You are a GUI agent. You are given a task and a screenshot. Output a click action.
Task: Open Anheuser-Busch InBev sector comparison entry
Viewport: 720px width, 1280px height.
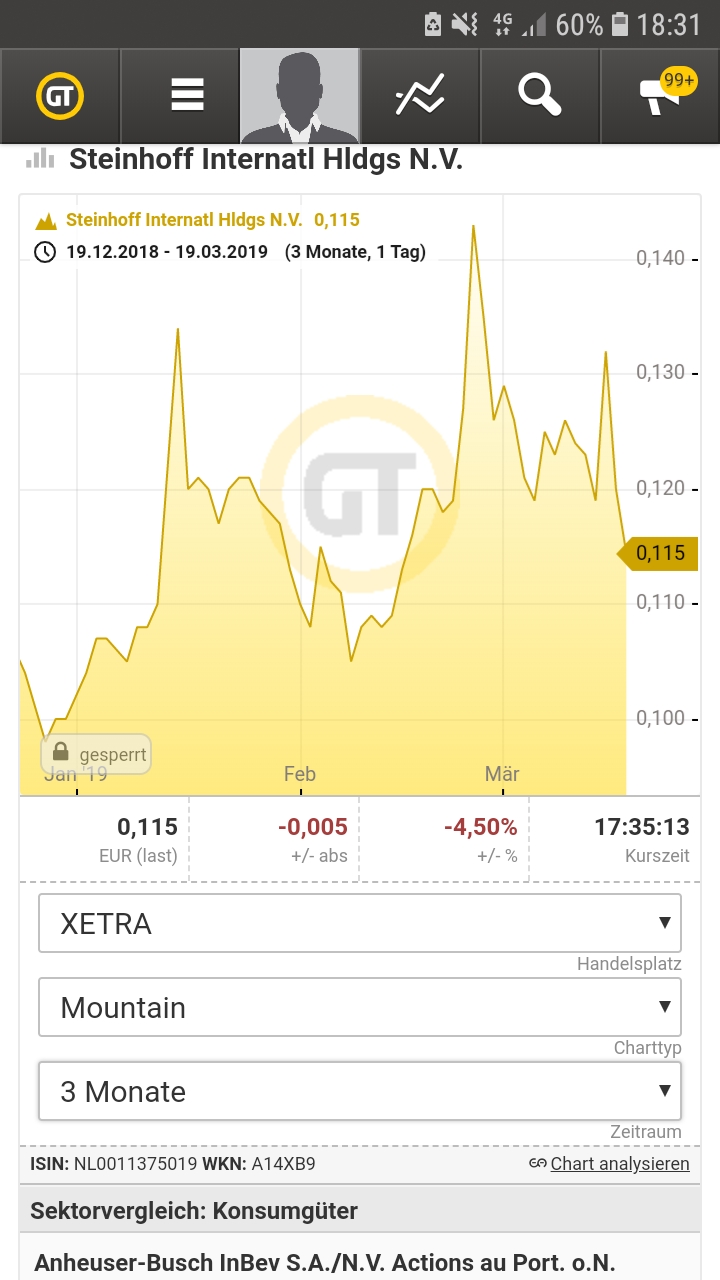click(x=325, y=1263)
